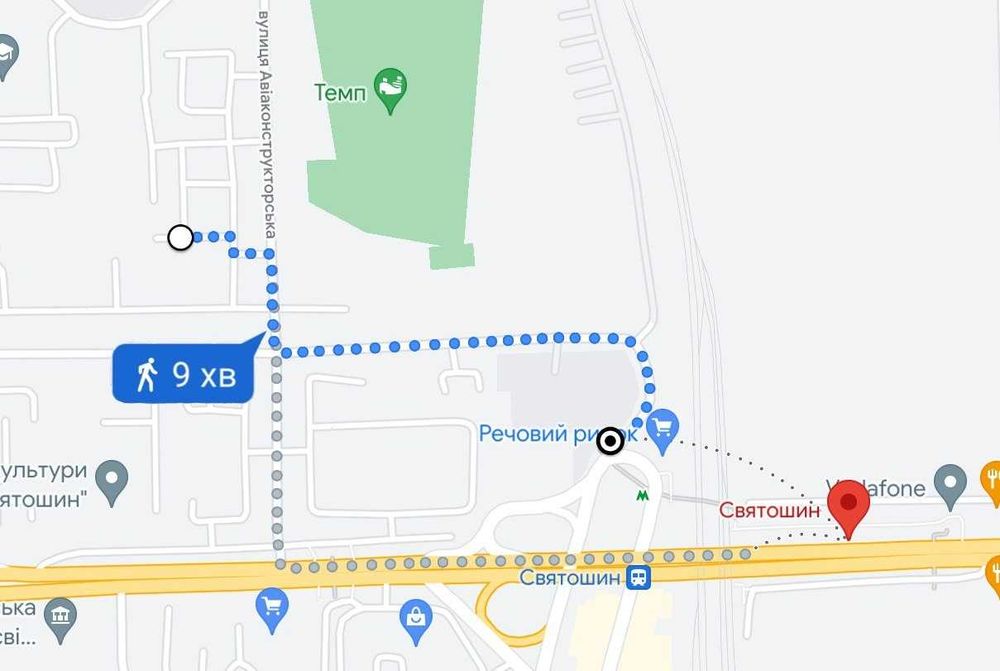Open the culture centre Святошин pin
Image resolution: width=1000 pixels, height=671 pixels.
[x=113, y=483]
